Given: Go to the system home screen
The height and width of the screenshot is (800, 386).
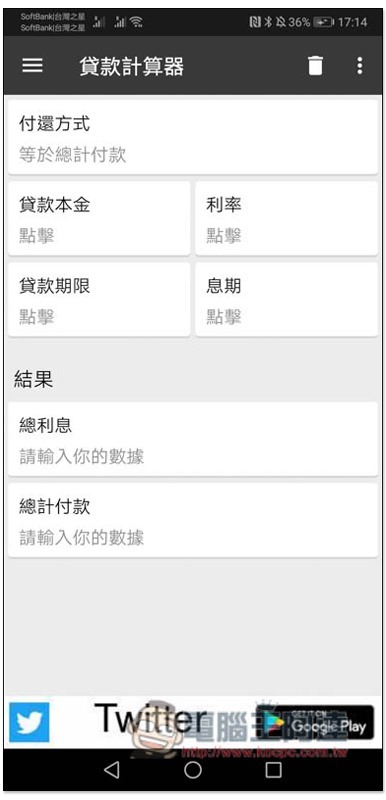Looking at the screenshot, I should [193, 769].
